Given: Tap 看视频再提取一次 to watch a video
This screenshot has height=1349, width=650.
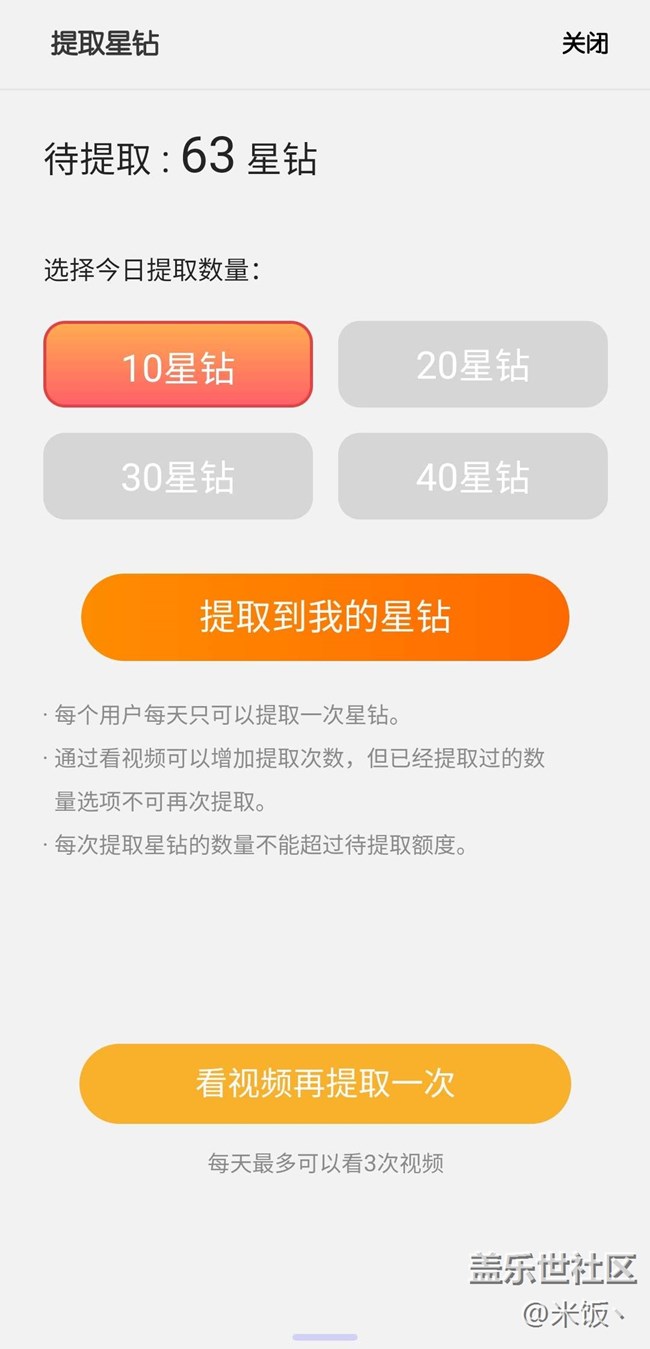Looking at the screenshot, I should coord(325,1084).
